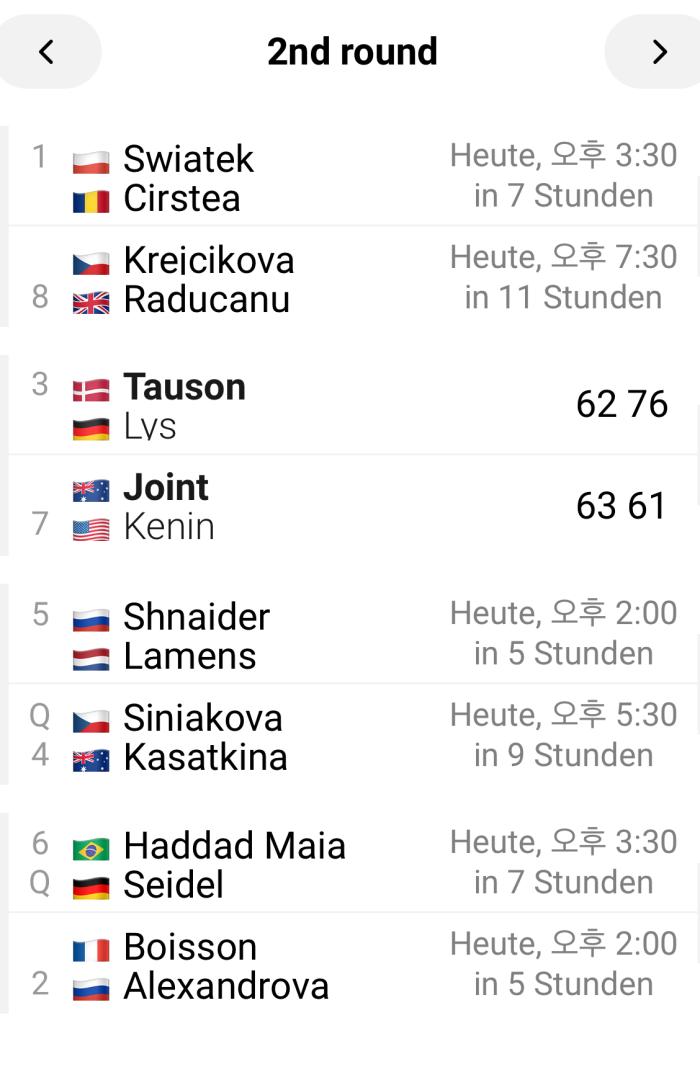The image size is (700, 1067).
Task: Open the Swiatek vs Cirstea match
Action: click(x=350, y=177)
